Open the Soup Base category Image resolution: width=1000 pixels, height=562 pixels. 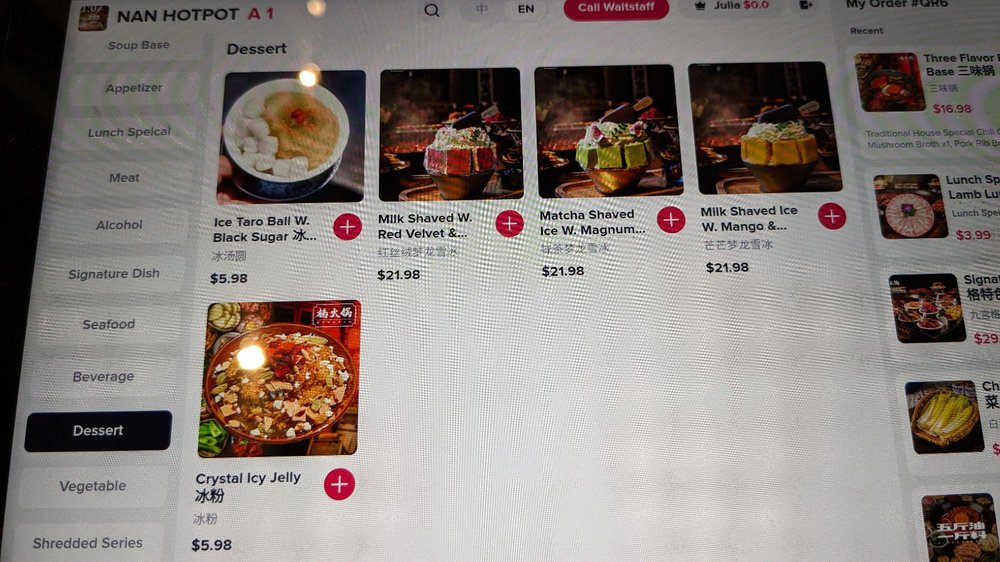pos(138,46)
